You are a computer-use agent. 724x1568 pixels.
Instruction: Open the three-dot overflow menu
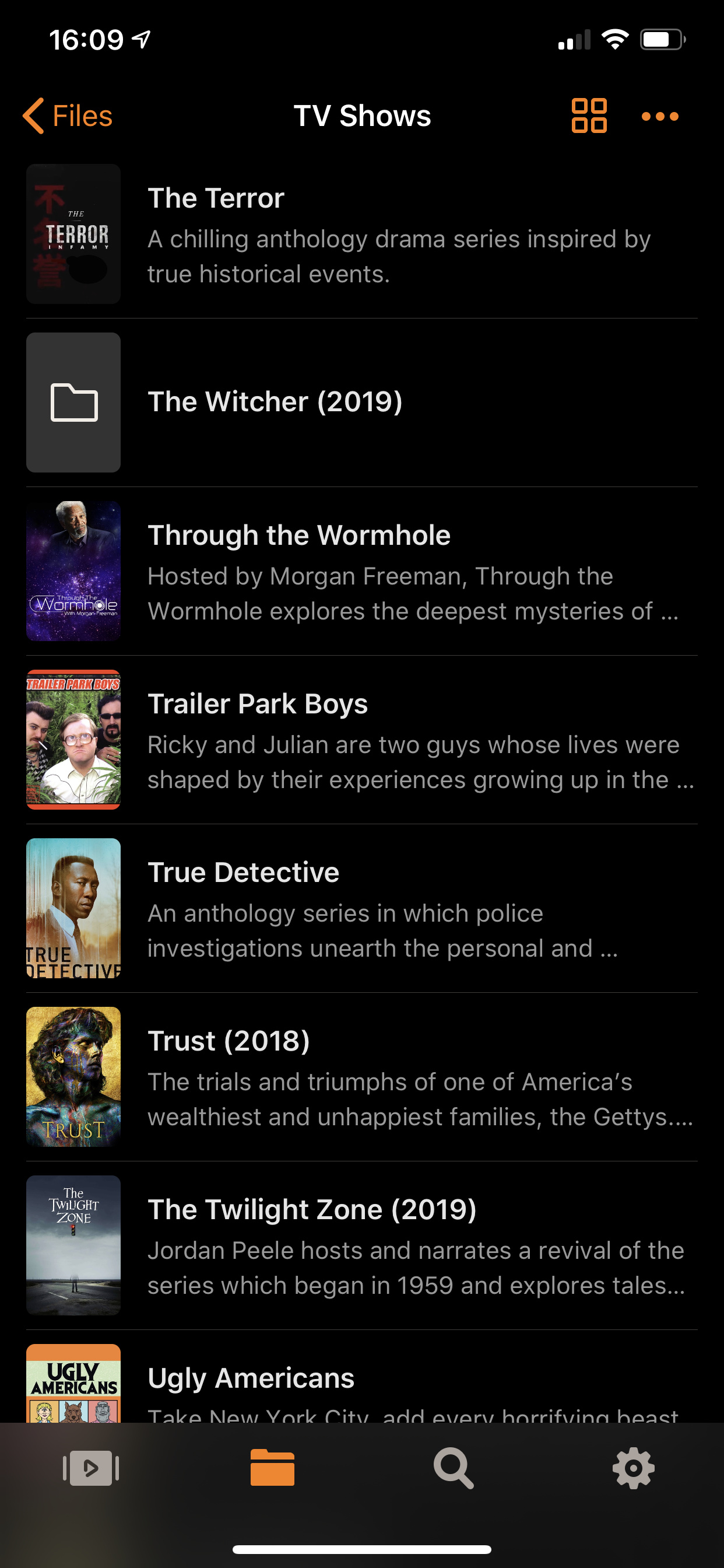(659, 116)
